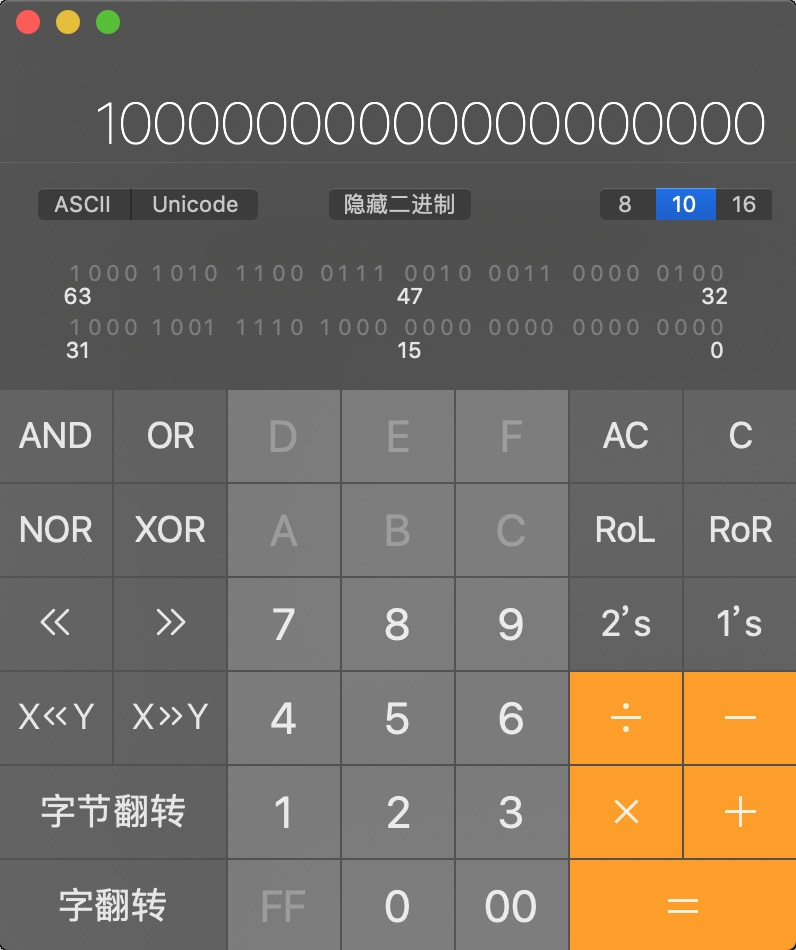Viewport: 796px width, 950px height.
Task: Enable ASCII display mode
Action: pos(84,205)
